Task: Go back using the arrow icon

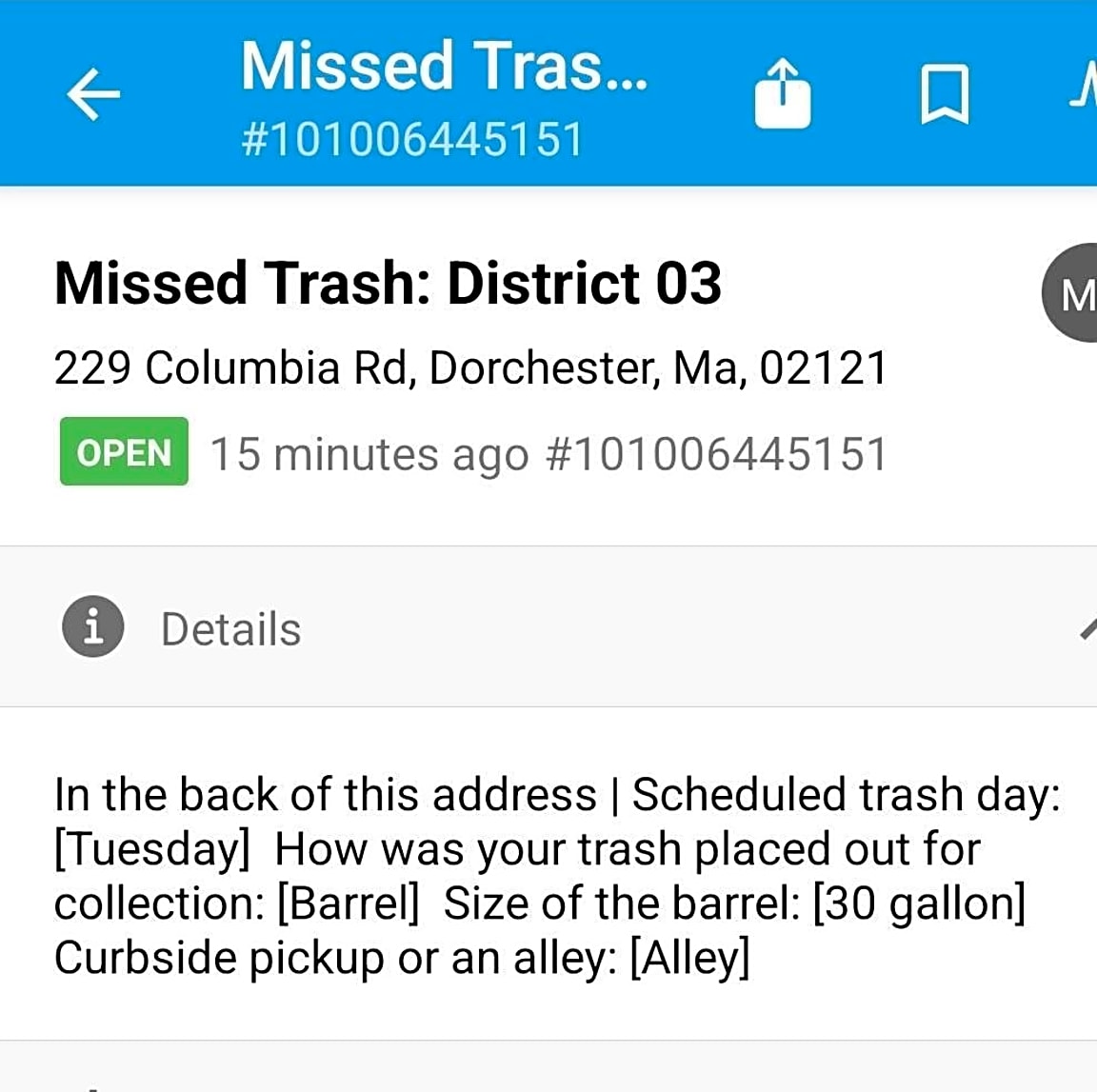Action: point(93,93)
